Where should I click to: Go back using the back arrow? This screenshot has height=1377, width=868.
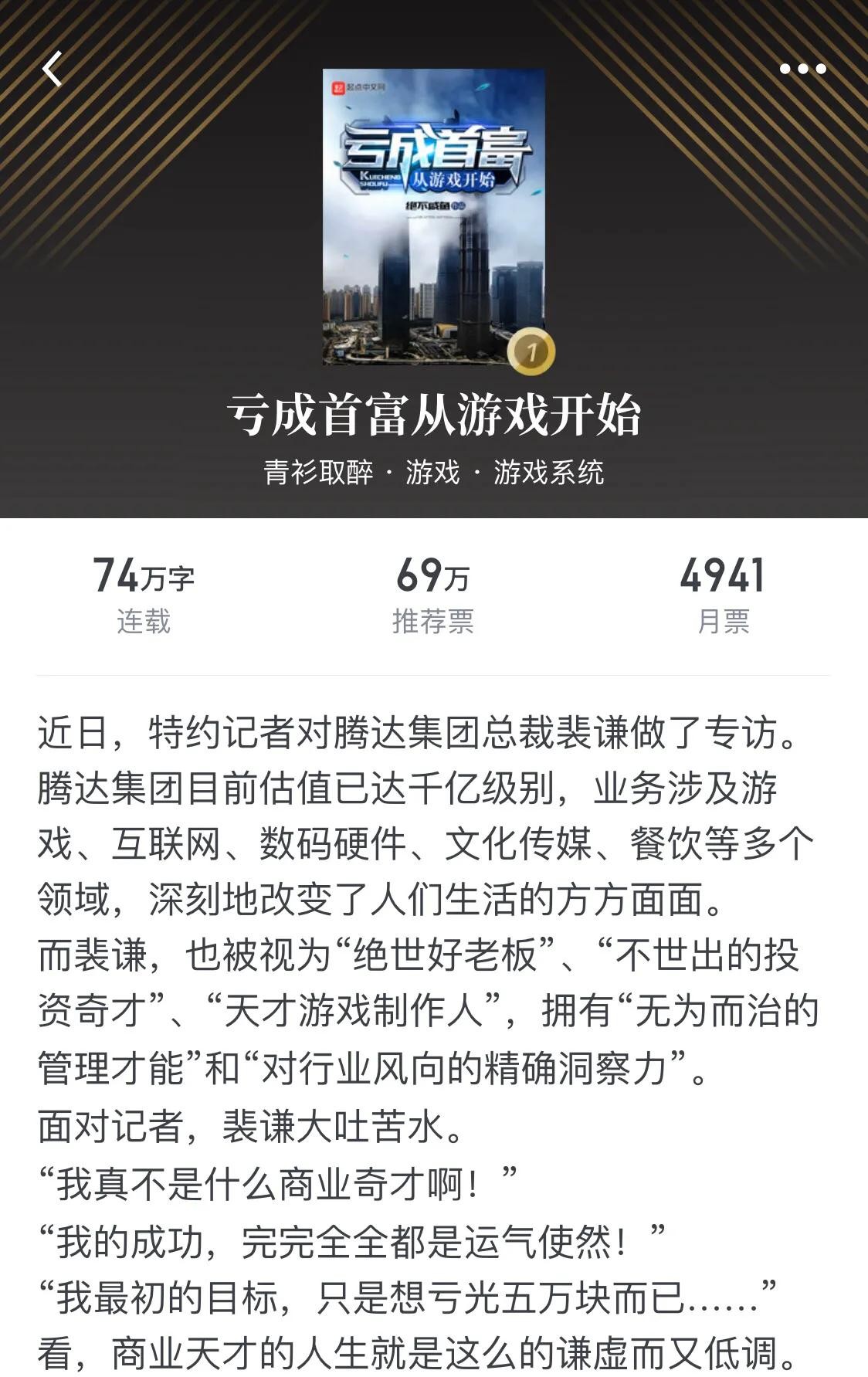[52, 70]
